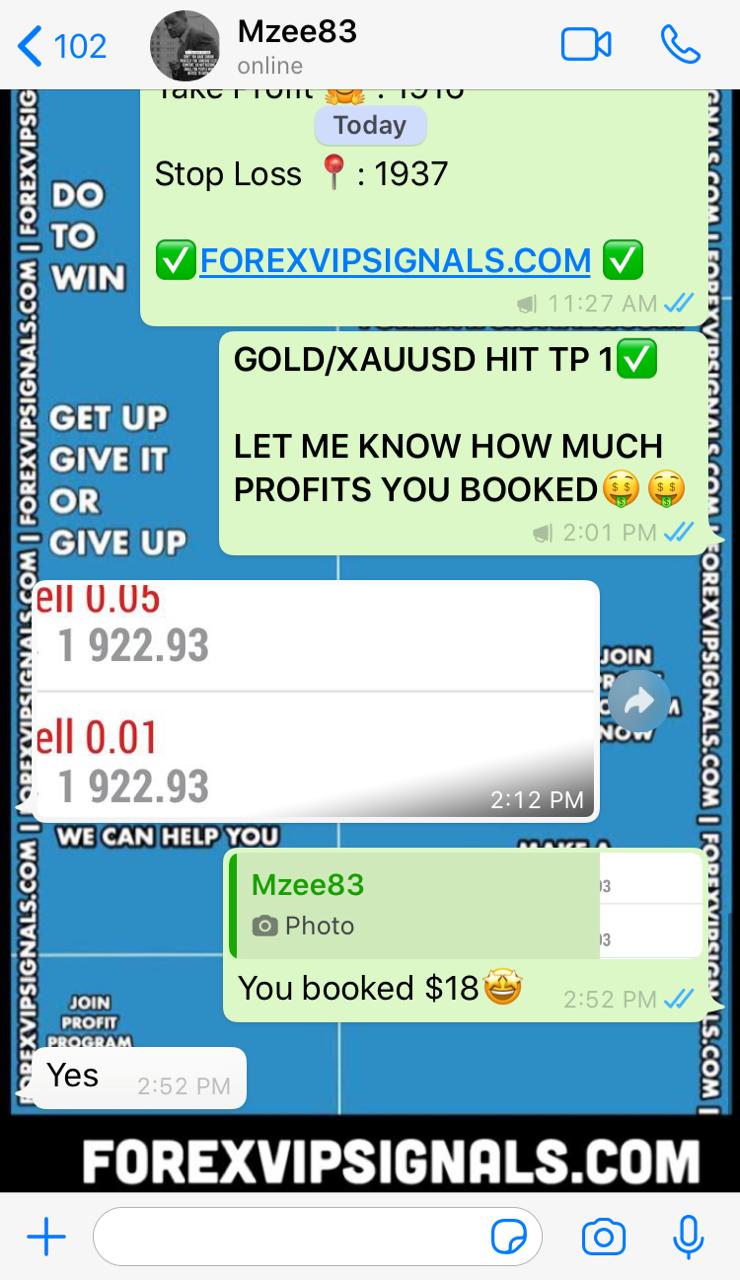Open the attachment plus menu

pos(46,1238)
